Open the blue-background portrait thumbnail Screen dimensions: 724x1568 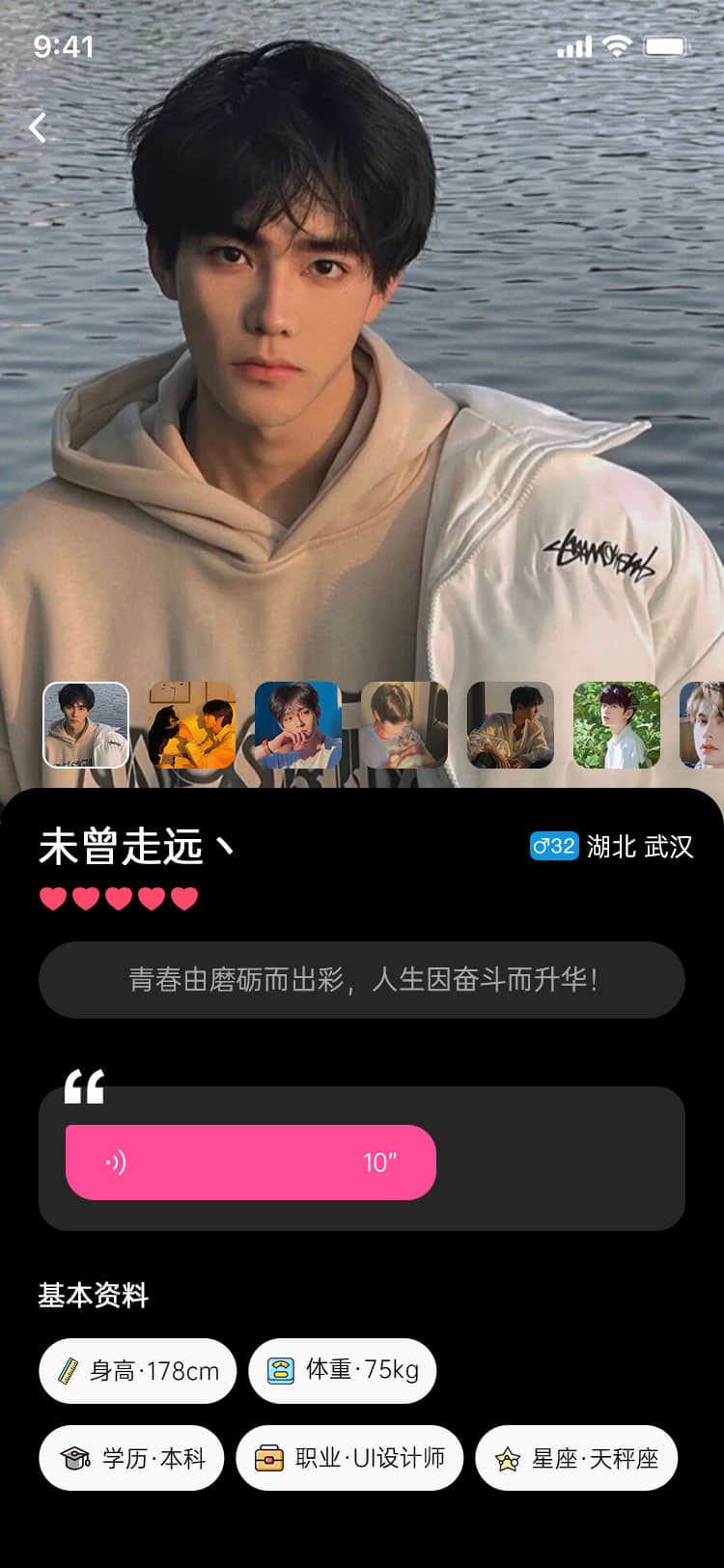click(298, 725)
